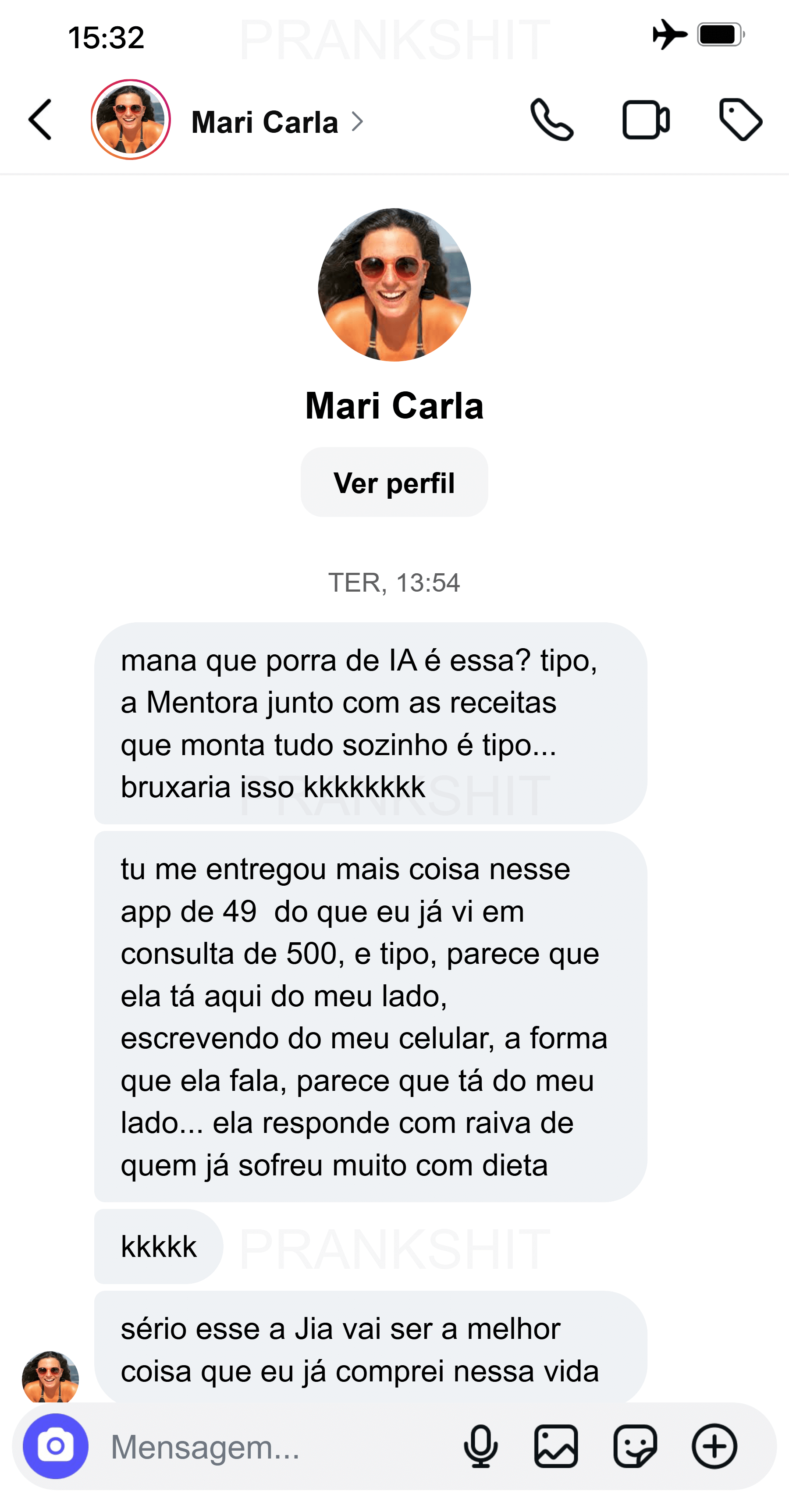This screenshot has height=1512, width=789.
Task: Expand Mari Carla's details via the chevron
Action: 359,121
